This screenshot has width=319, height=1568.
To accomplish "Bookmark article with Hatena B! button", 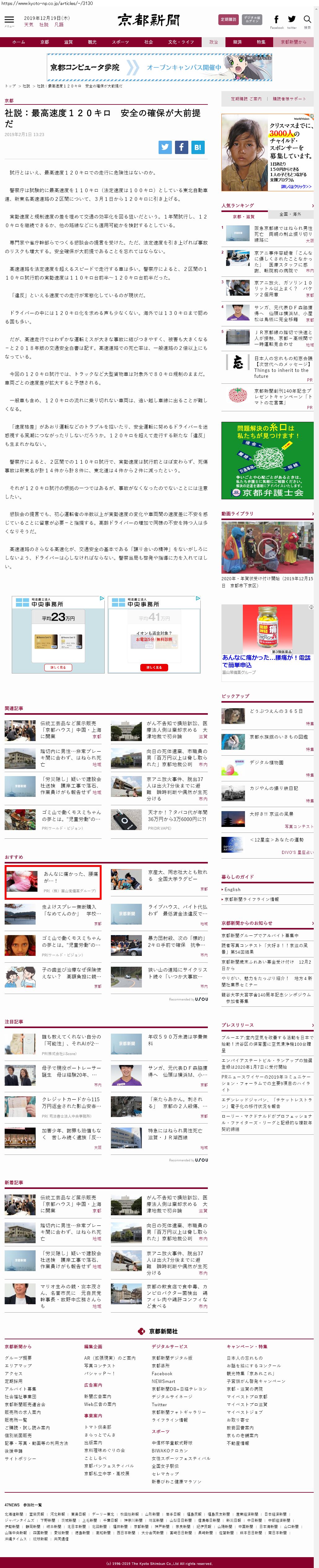I will (x=198, y=147).
